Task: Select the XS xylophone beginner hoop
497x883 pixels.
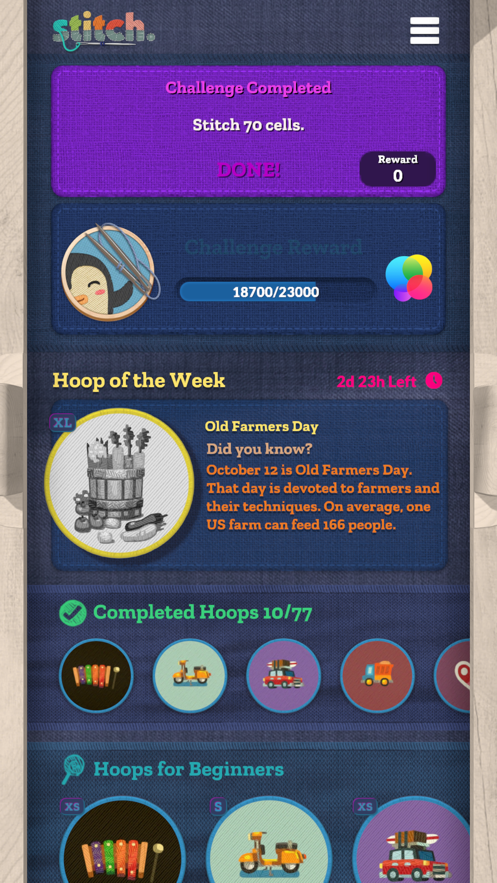Action: (122, 841)
